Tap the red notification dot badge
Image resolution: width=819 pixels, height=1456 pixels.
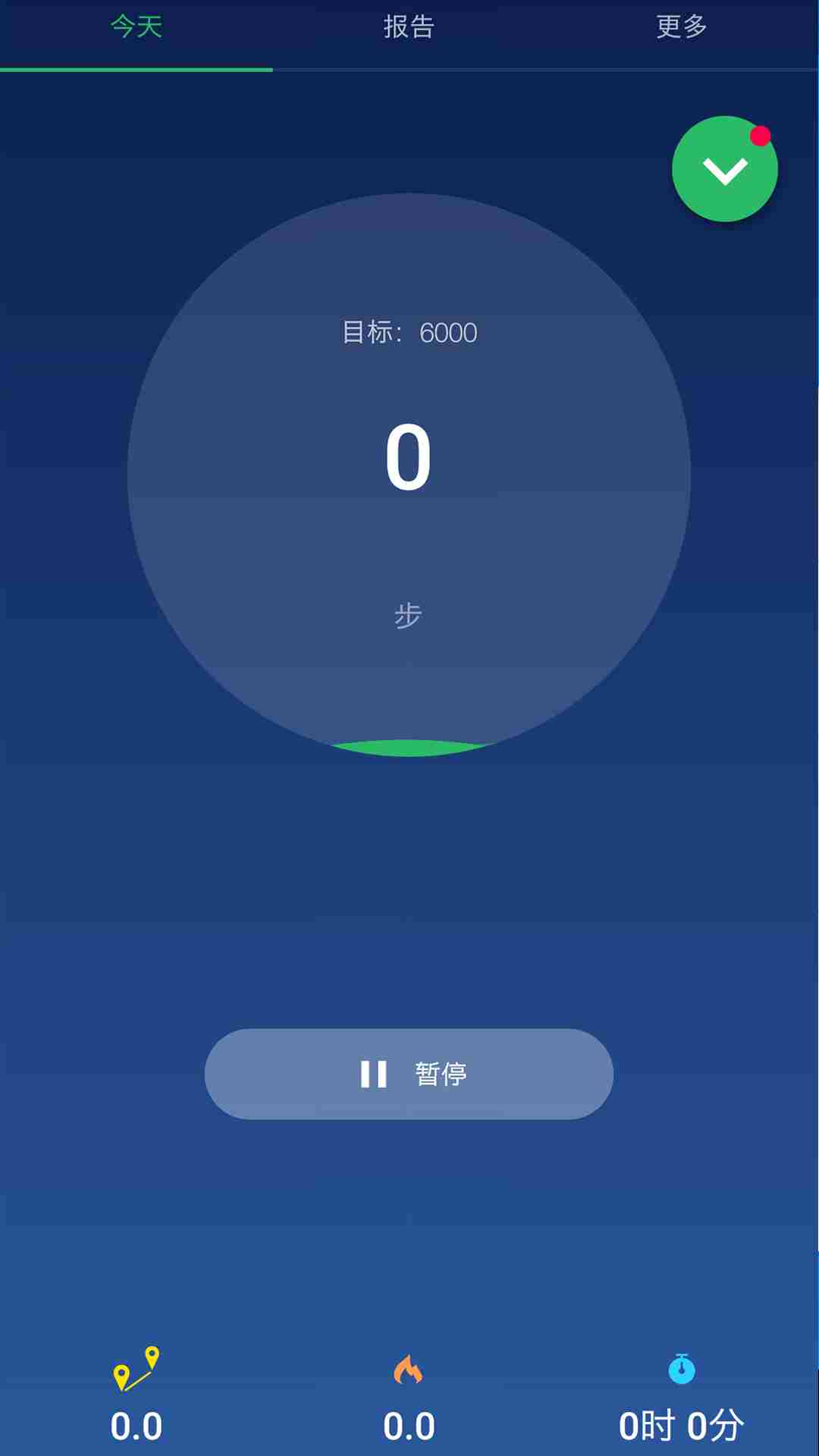[x=761, y=136]
